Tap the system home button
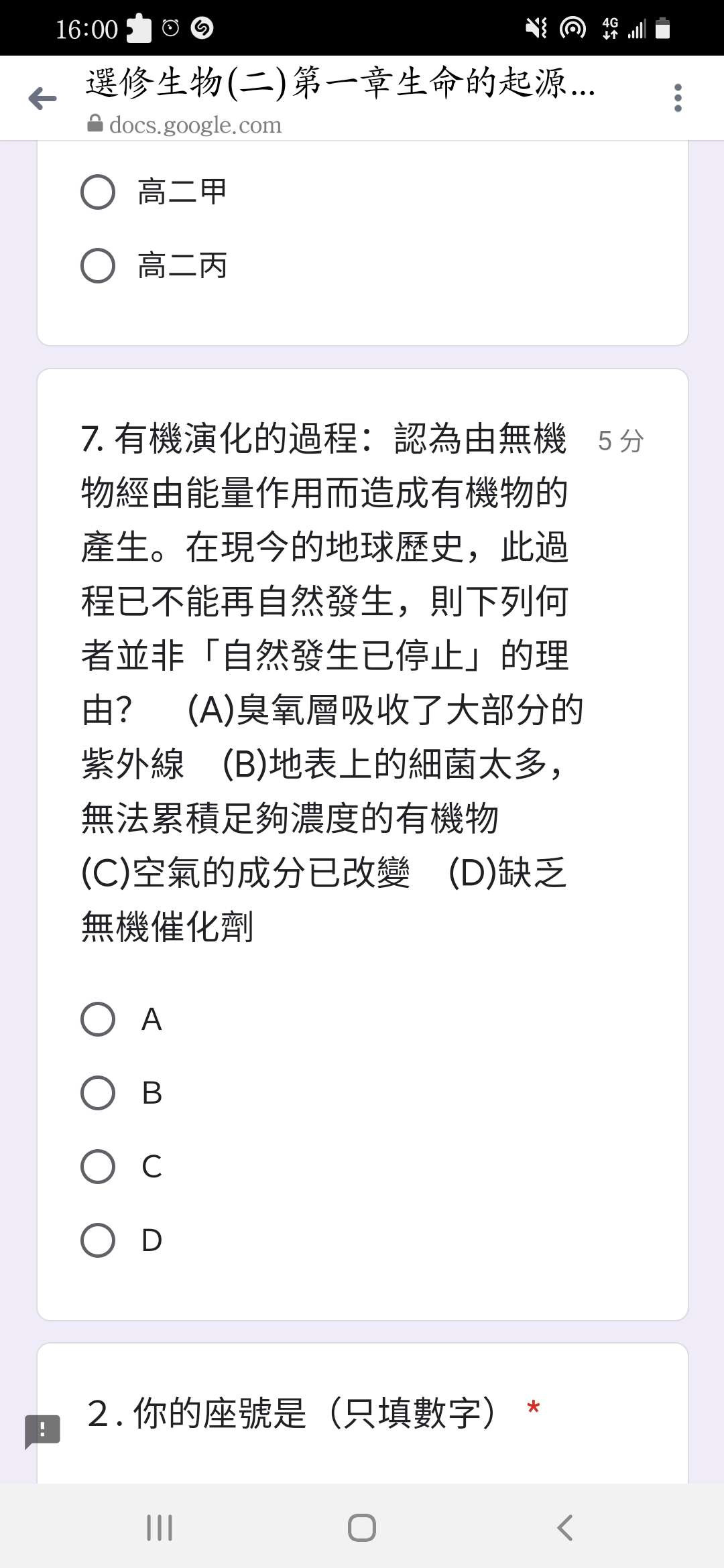The width and height of the screenshot is (724, 1568). (362, 1528)
